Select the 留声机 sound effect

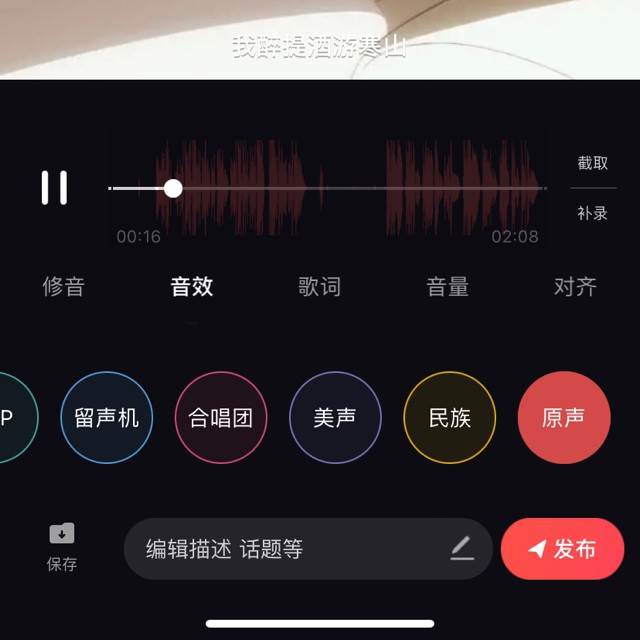click(x=107, y=418)
